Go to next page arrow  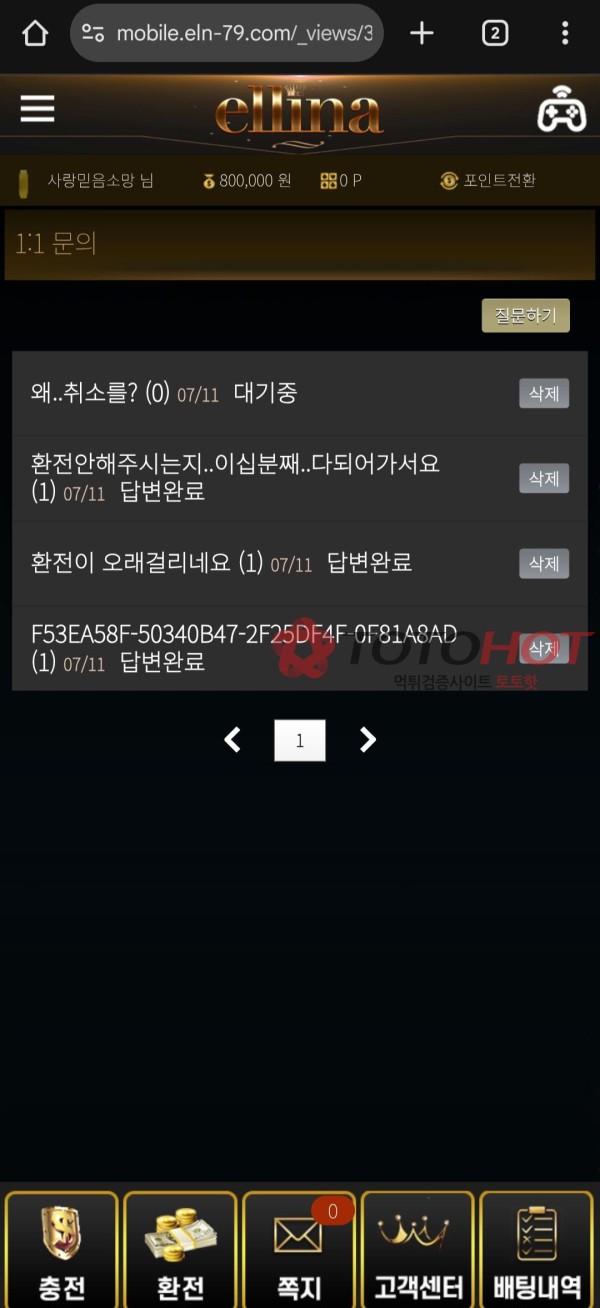click(368, 740)
